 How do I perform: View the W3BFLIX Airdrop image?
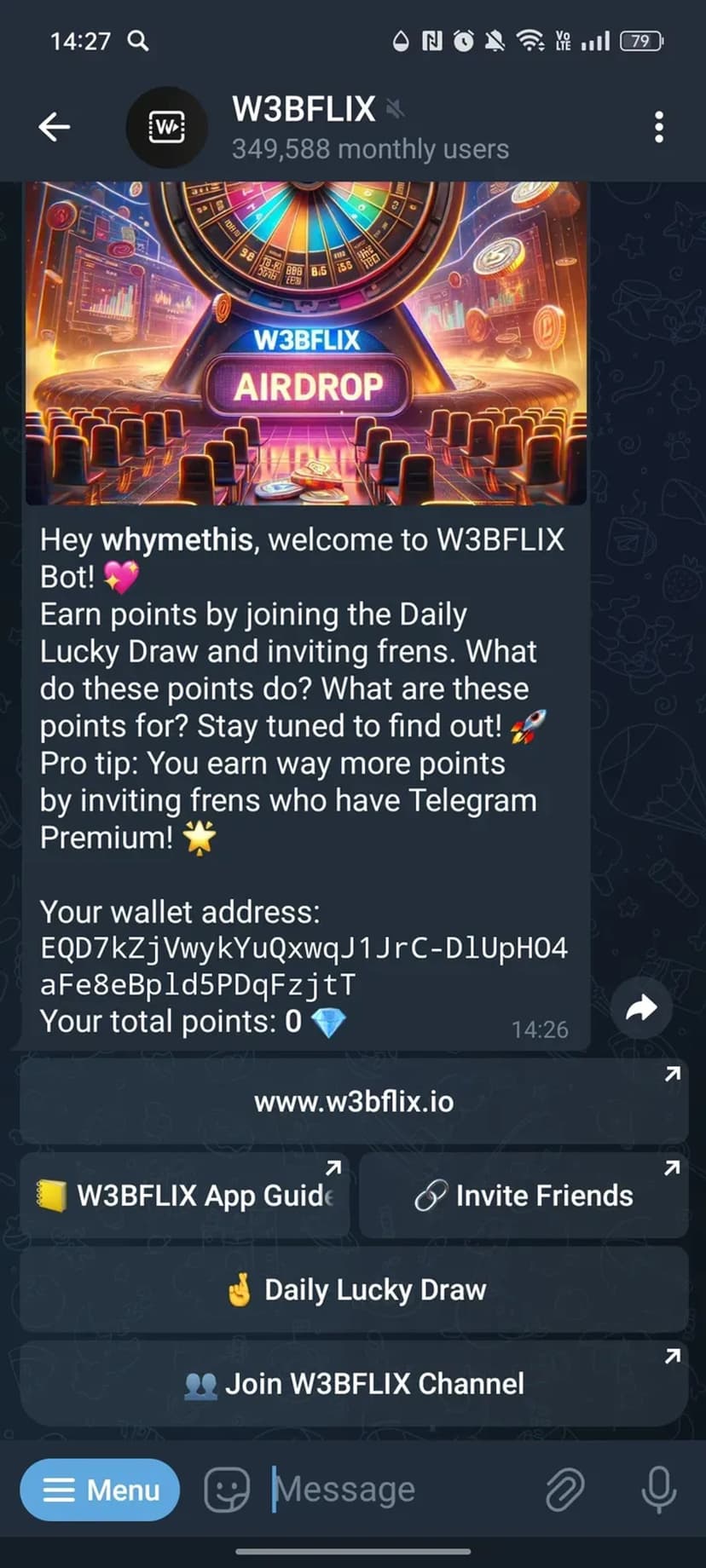(306, 343)
